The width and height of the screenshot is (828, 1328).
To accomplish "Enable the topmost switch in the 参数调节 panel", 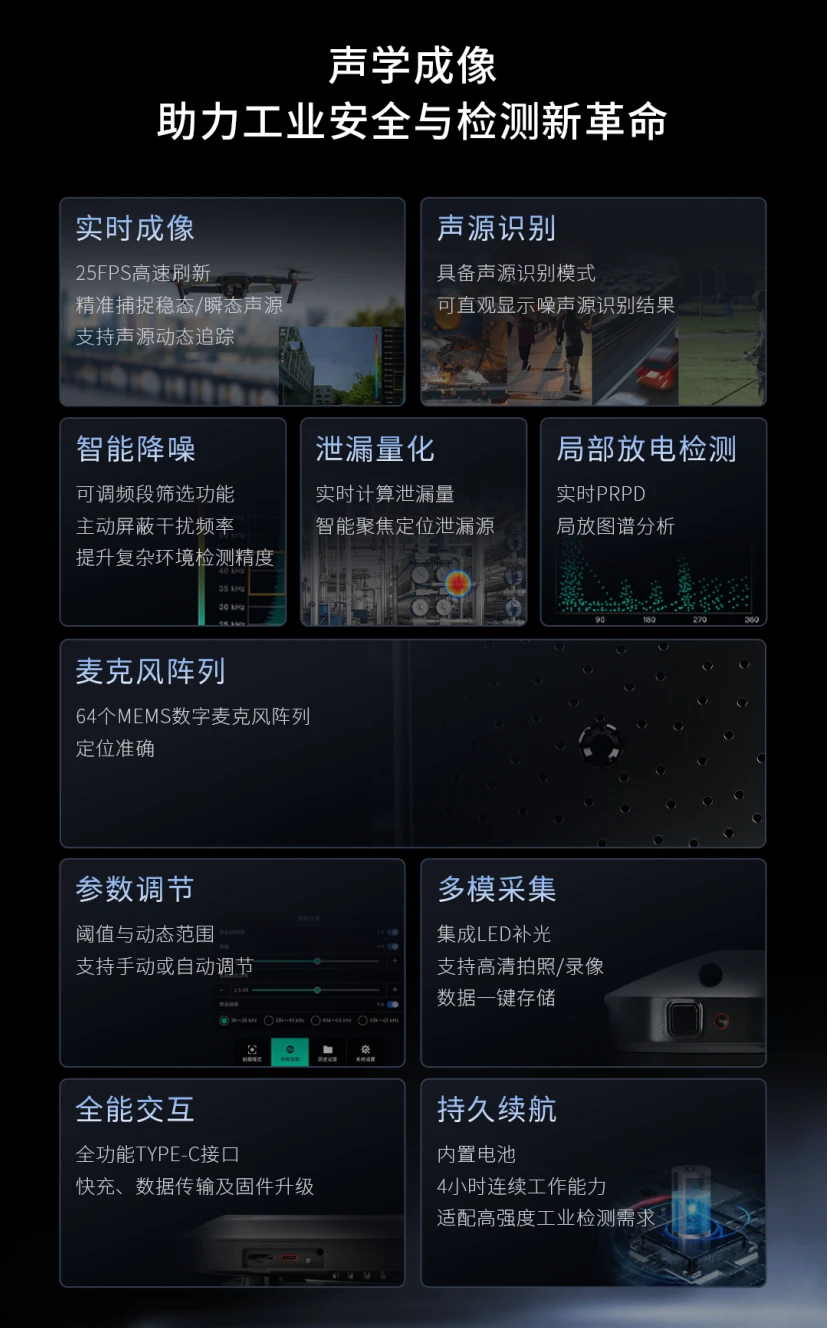I will point(391,932).
